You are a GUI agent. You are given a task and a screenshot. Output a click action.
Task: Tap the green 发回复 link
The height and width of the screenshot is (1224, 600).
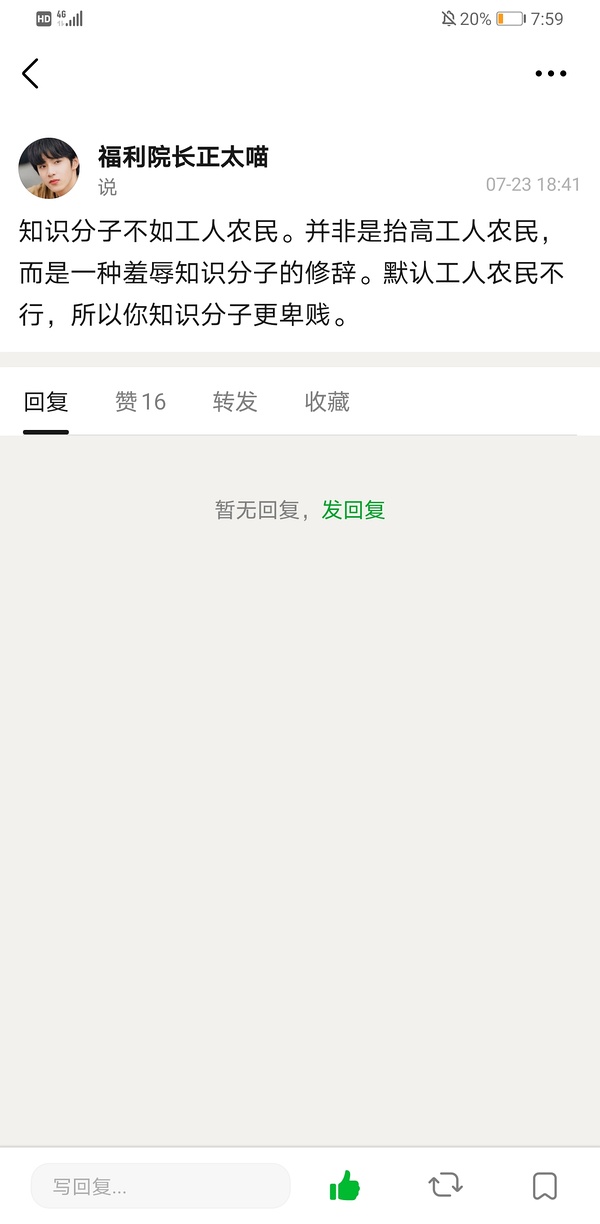pyautogui.click(x=353, y=510)
